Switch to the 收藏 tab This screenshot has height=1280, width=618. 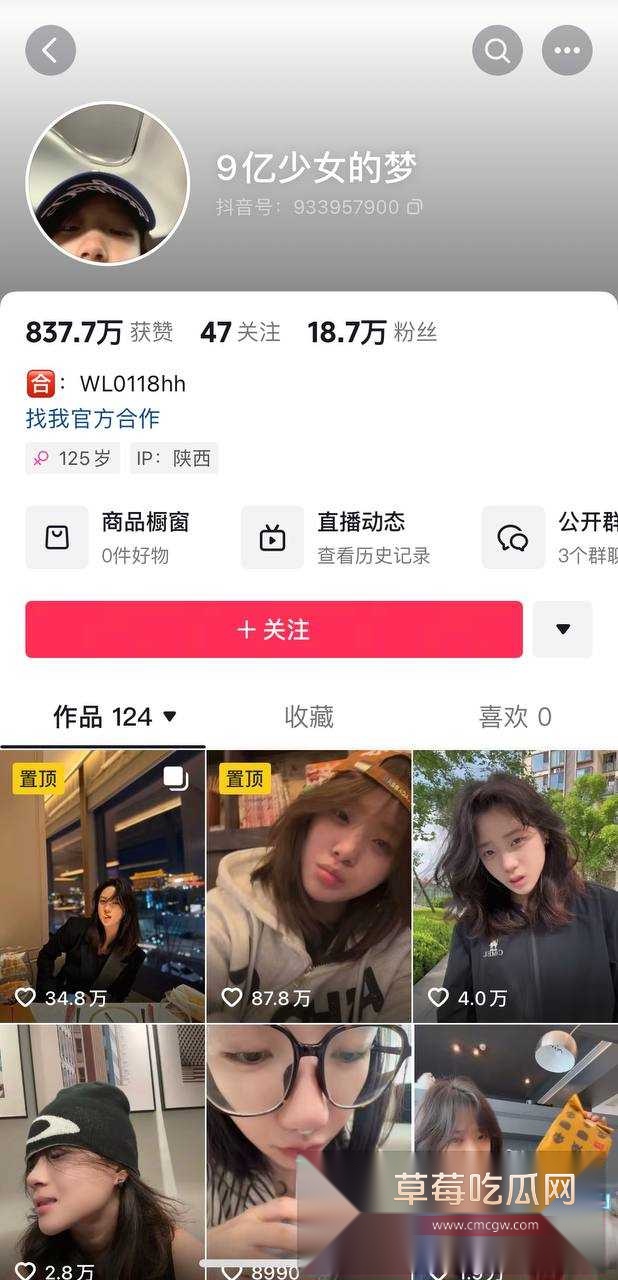pos(309,716)
